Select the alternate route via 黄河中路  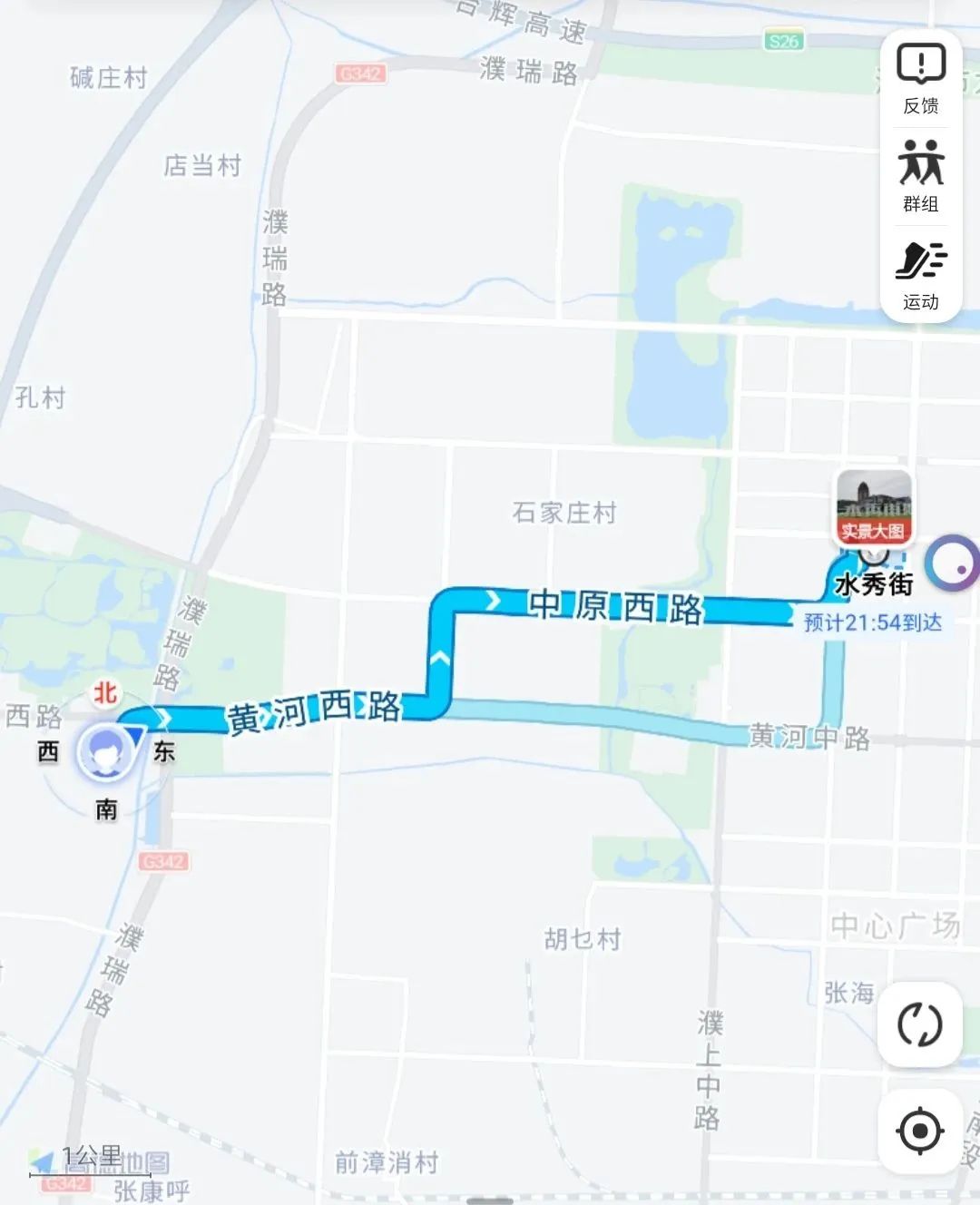click(x=635, y=721)
